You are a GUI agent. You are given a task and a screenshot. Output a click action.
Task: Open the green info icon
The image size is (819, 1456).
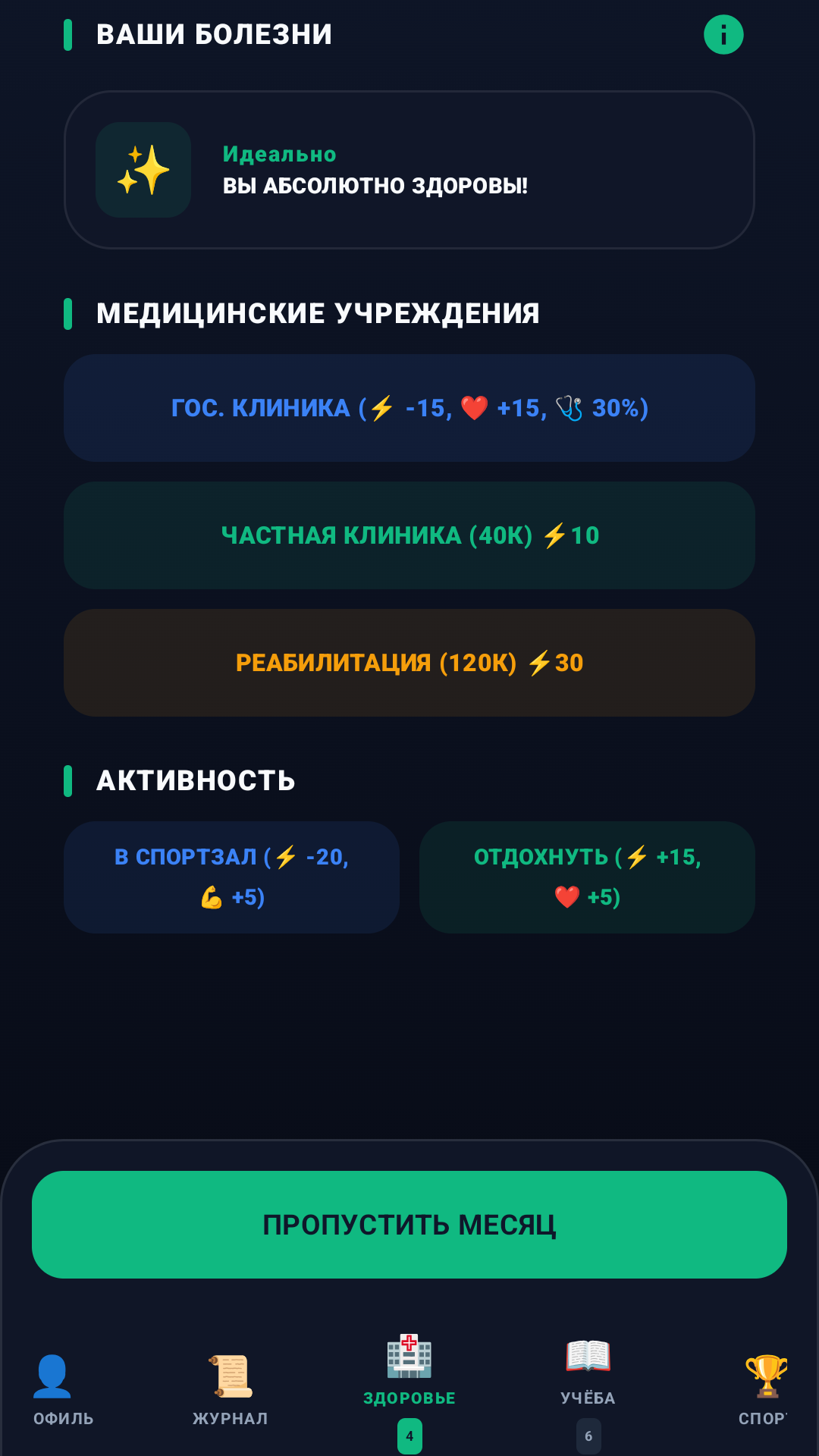click(x=723, y=35)
